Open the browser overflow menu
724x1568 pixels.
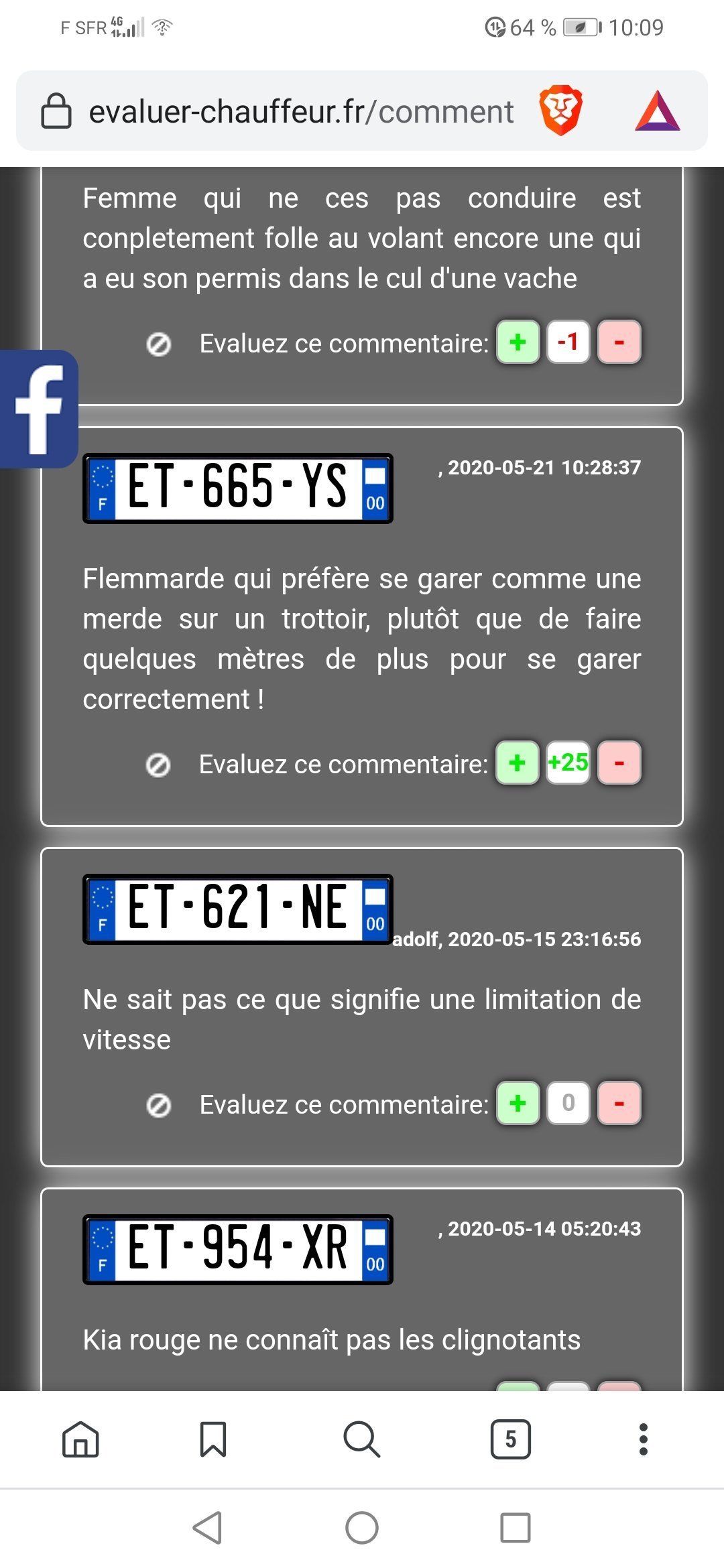[x=643, y=1439]
